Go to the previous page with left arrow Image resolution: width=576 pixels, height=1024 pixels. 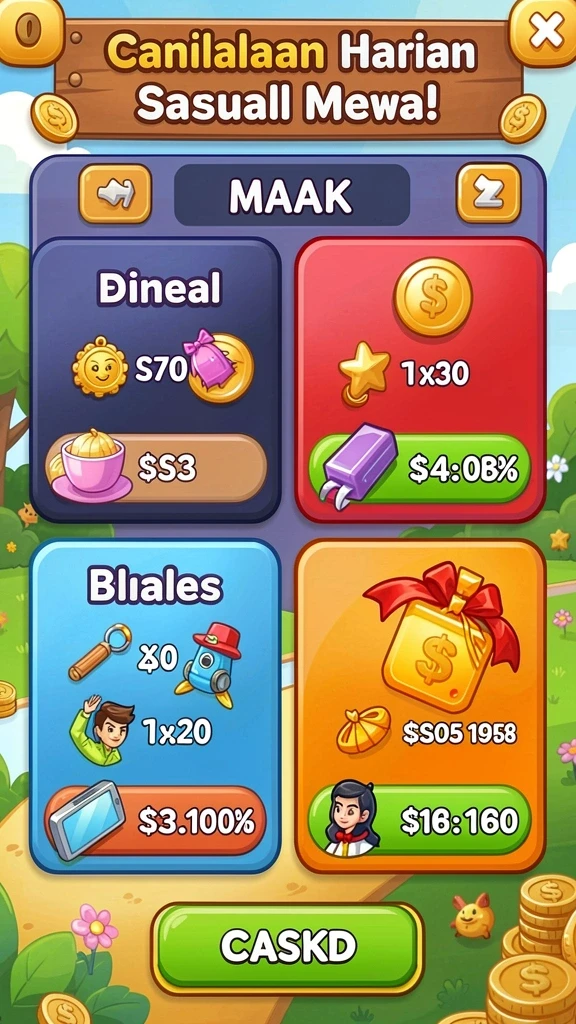[115, 193]
